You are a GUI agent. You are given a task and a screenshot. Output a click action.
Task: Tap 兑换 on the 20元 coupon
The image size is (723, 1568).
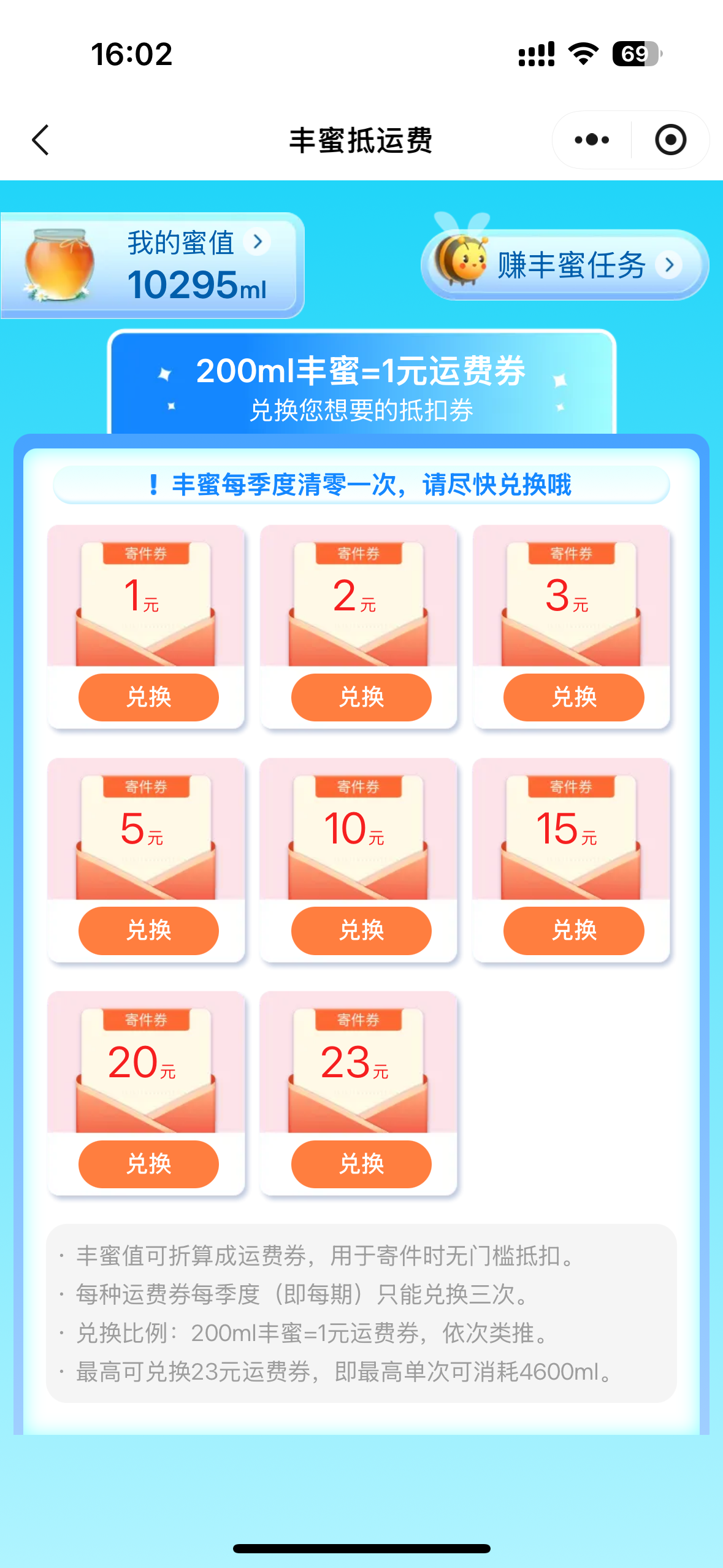148,1164
